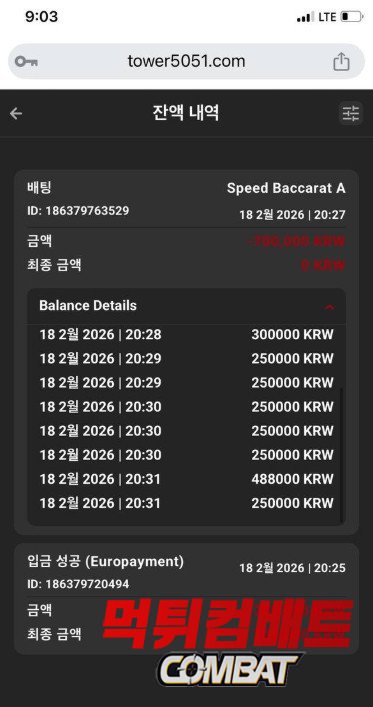Open the filter settings icon
Image resolution: width=373 pixels, height=707 pixels.
tap(350, 113)
